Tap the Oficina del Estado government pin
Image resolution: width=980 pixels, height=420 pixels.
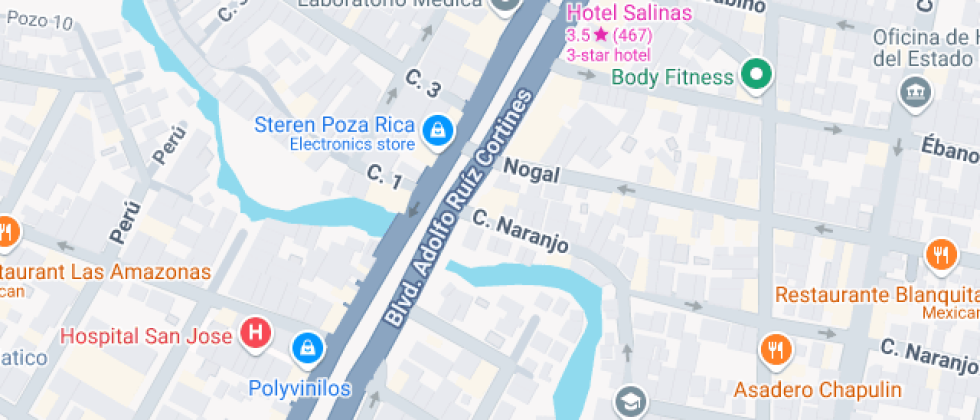[913, 94]
